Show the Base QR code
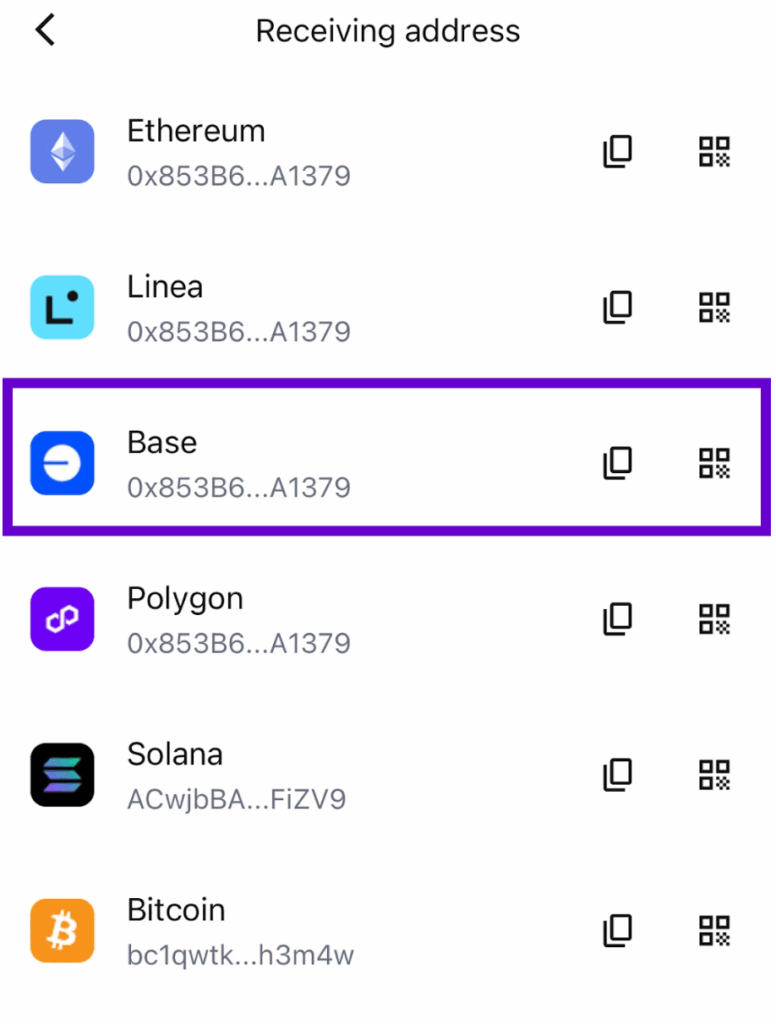Screen dimensions: 776x1024 (715, 463)
